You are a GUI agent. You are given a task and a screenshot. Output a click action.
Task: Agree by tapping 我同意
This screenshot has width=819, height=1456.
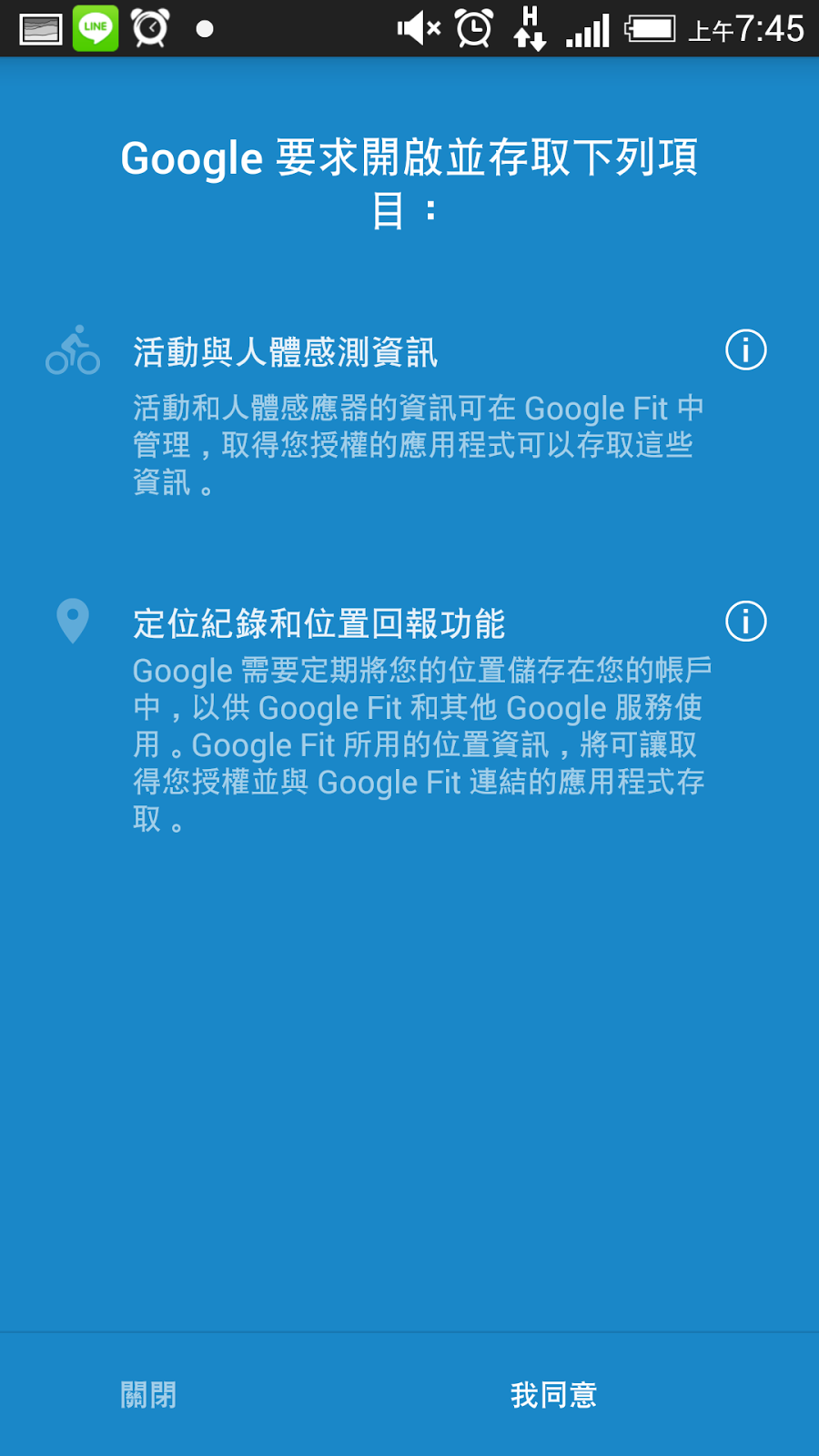(x=553, y=1394)
